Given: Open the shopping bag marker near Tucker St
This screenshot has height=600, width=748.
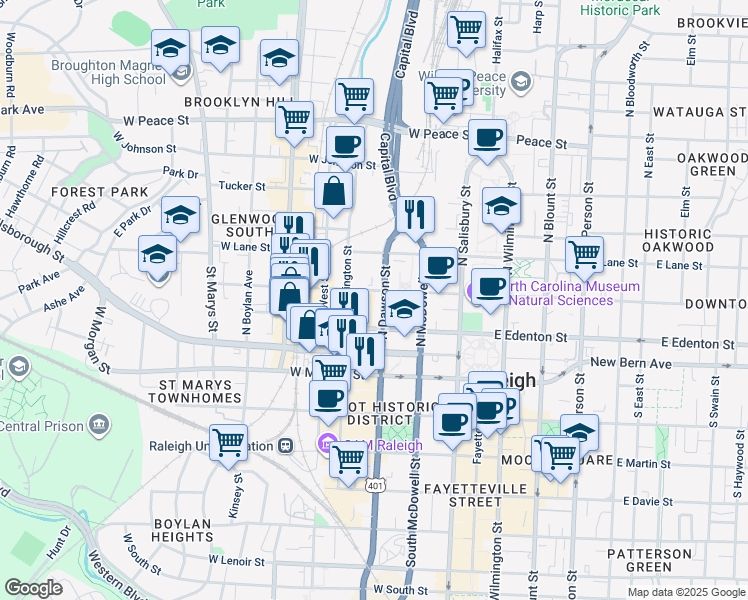Looking at the screenshot, I should pos(333,190).
